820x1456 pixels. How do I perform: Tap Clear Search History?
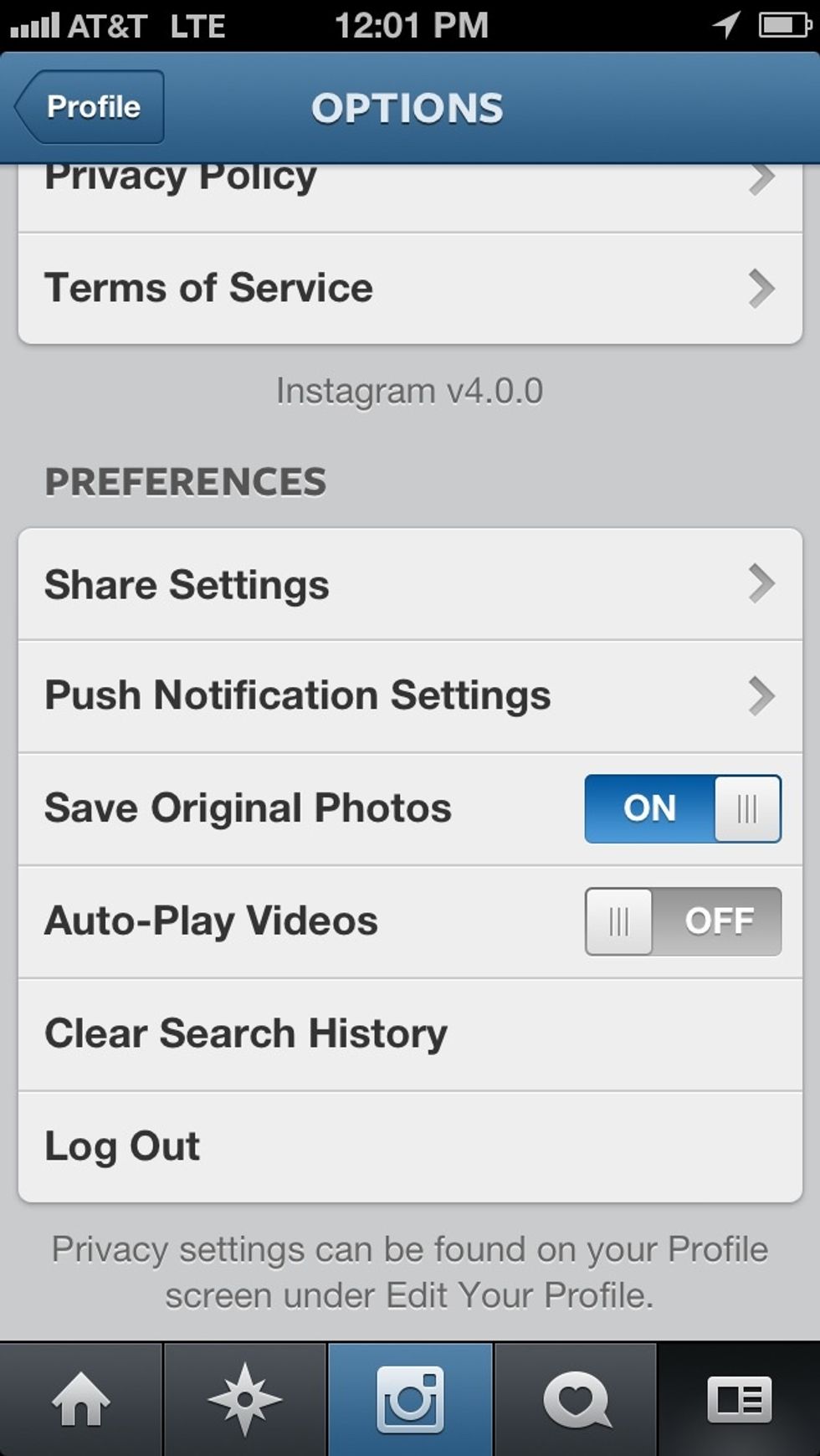410,1033
